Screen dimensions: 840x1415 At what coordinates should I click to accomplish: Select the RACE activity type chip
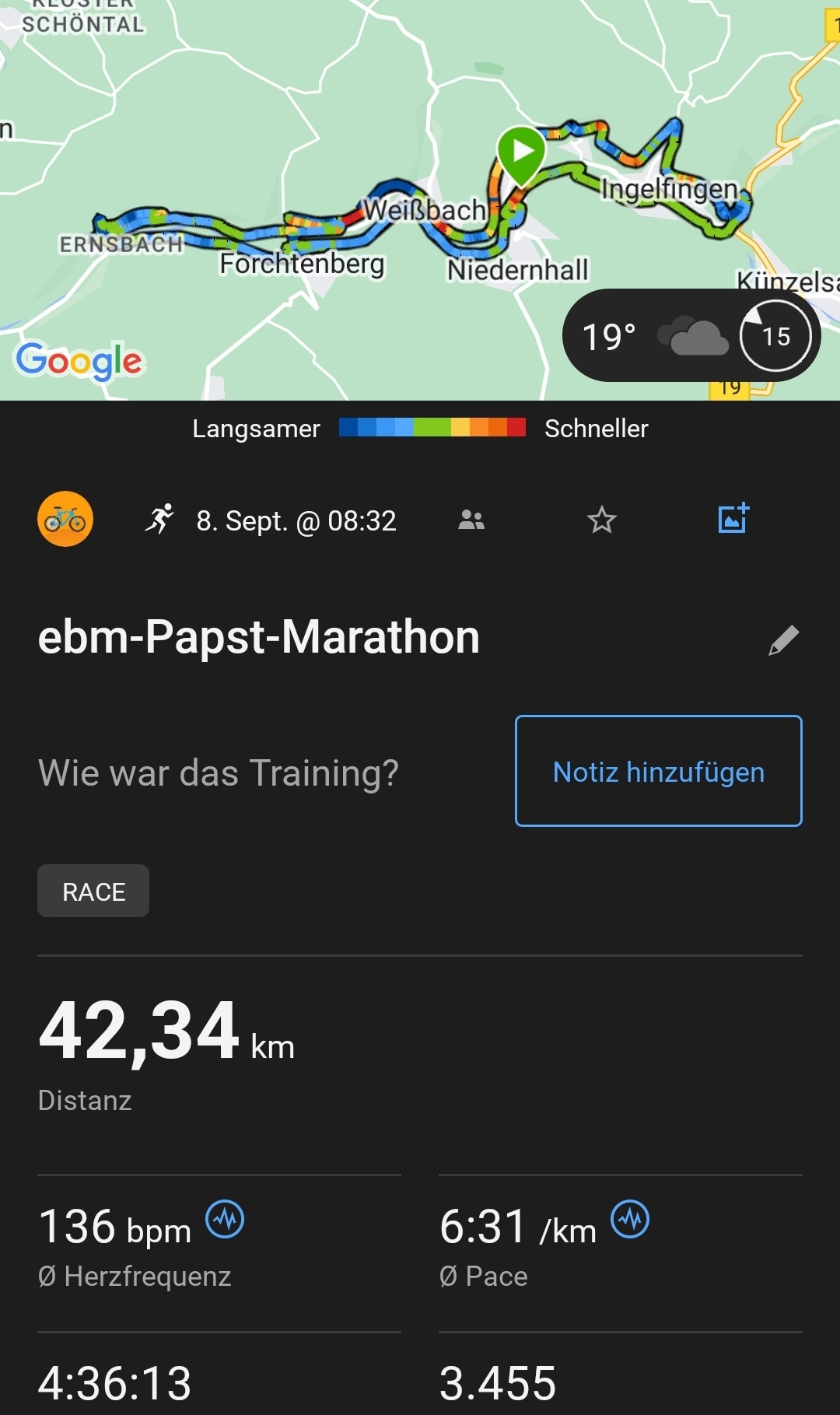(x=93, y=891)
